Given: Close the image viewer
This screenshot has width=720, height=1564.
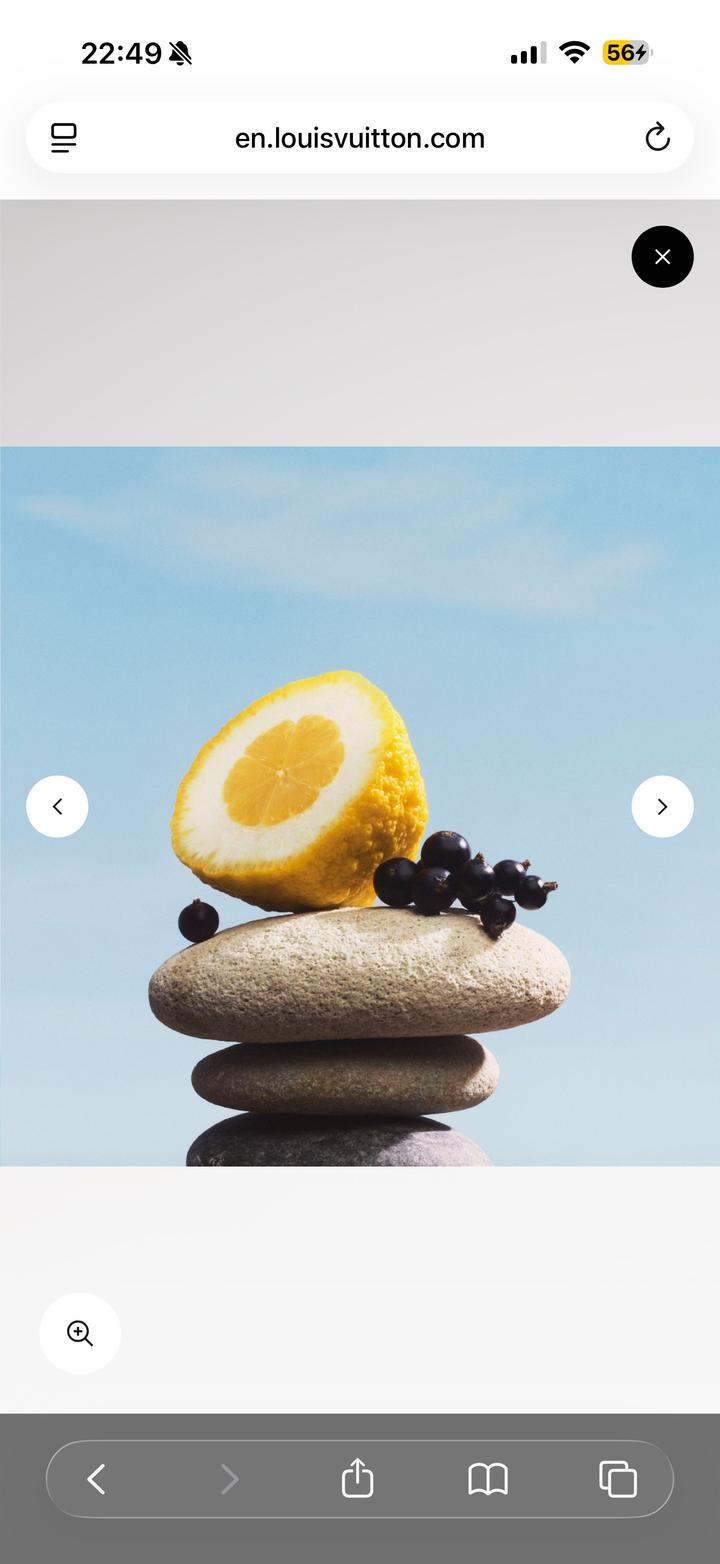Looking at the screenshot, I should (x=662, y=257).
